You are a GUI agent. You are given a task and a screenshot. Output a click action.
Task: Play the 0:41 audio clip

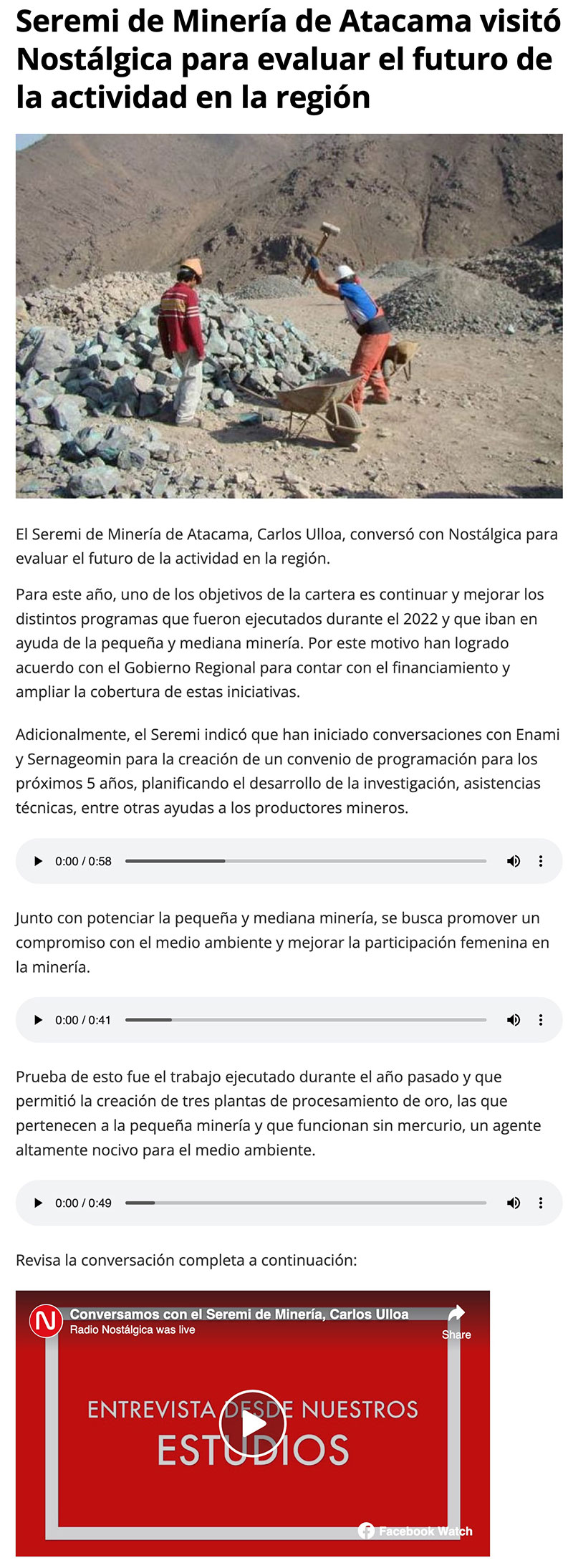pos(39,1020)
